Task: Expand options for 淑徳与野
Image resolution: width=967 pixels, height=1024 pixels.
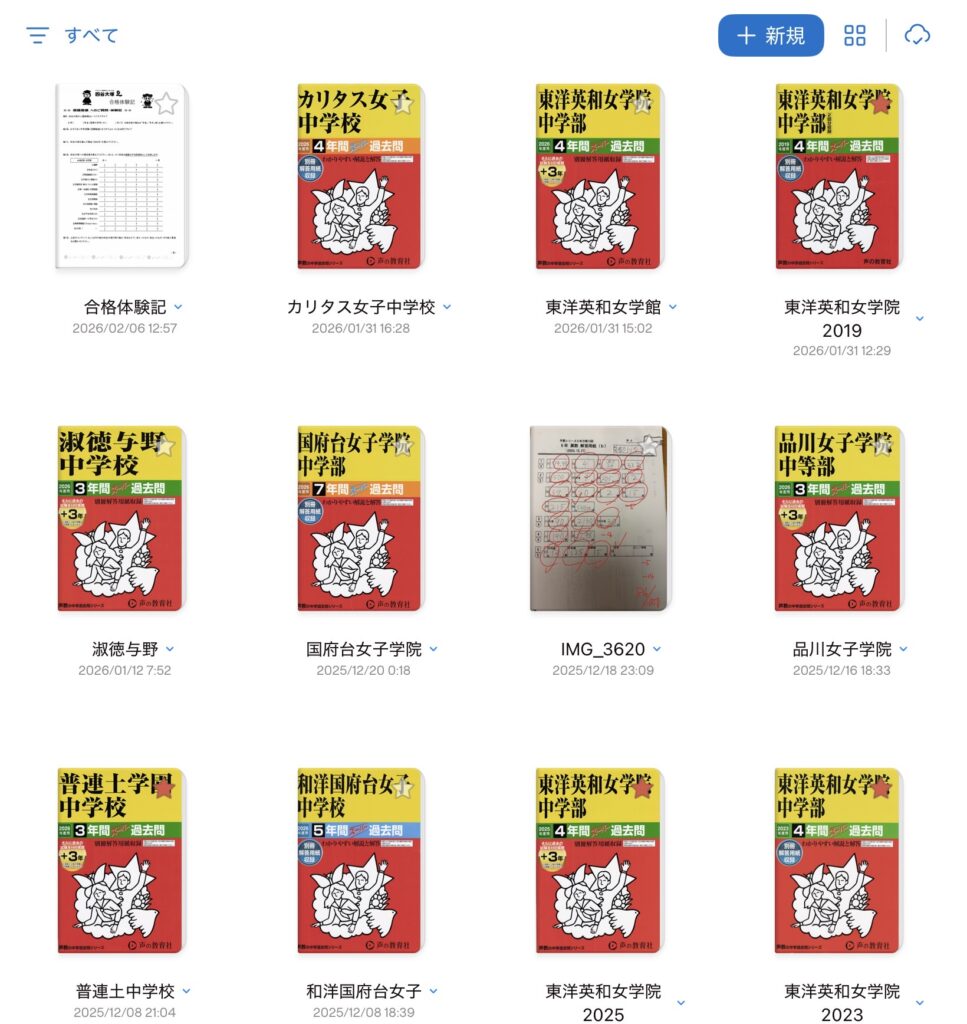Action: point(170,650)
